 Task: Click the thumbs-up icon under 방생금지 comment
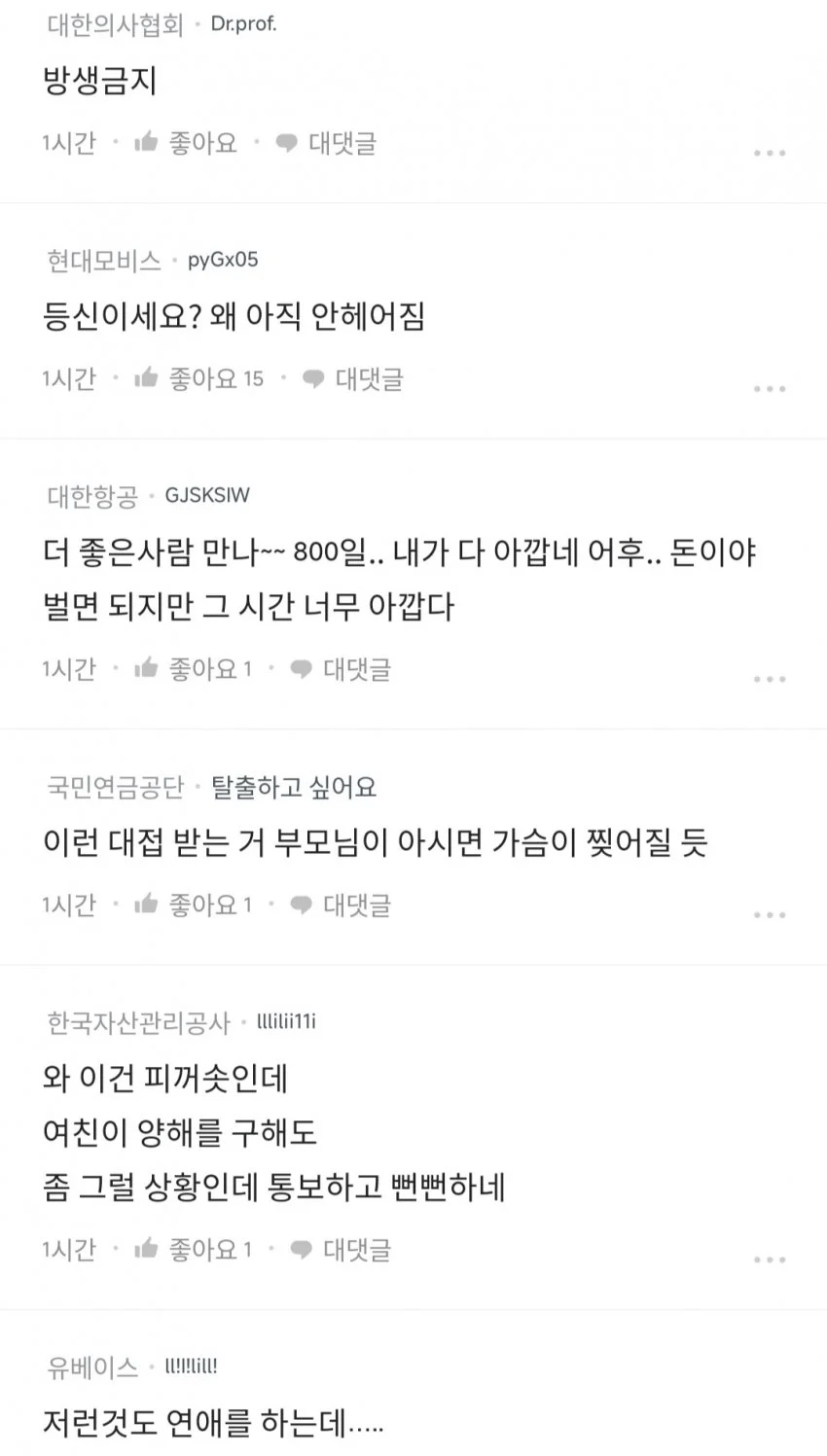(147, 143)
